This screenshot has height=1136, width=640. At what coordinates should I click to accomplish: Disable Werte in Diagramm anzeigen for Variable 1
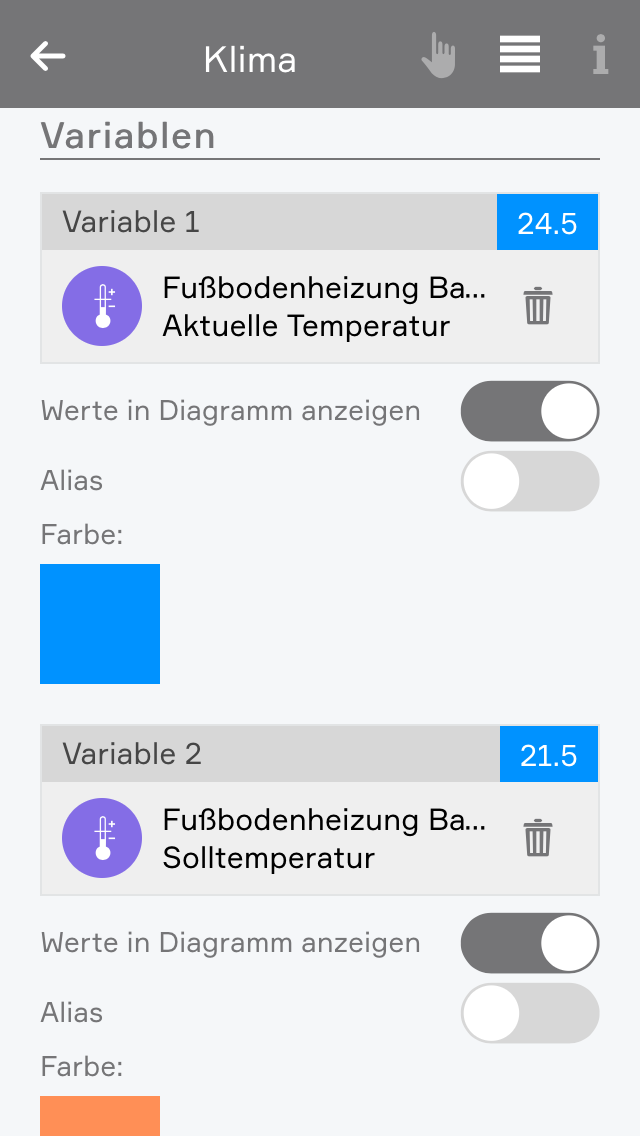(529, 411)
